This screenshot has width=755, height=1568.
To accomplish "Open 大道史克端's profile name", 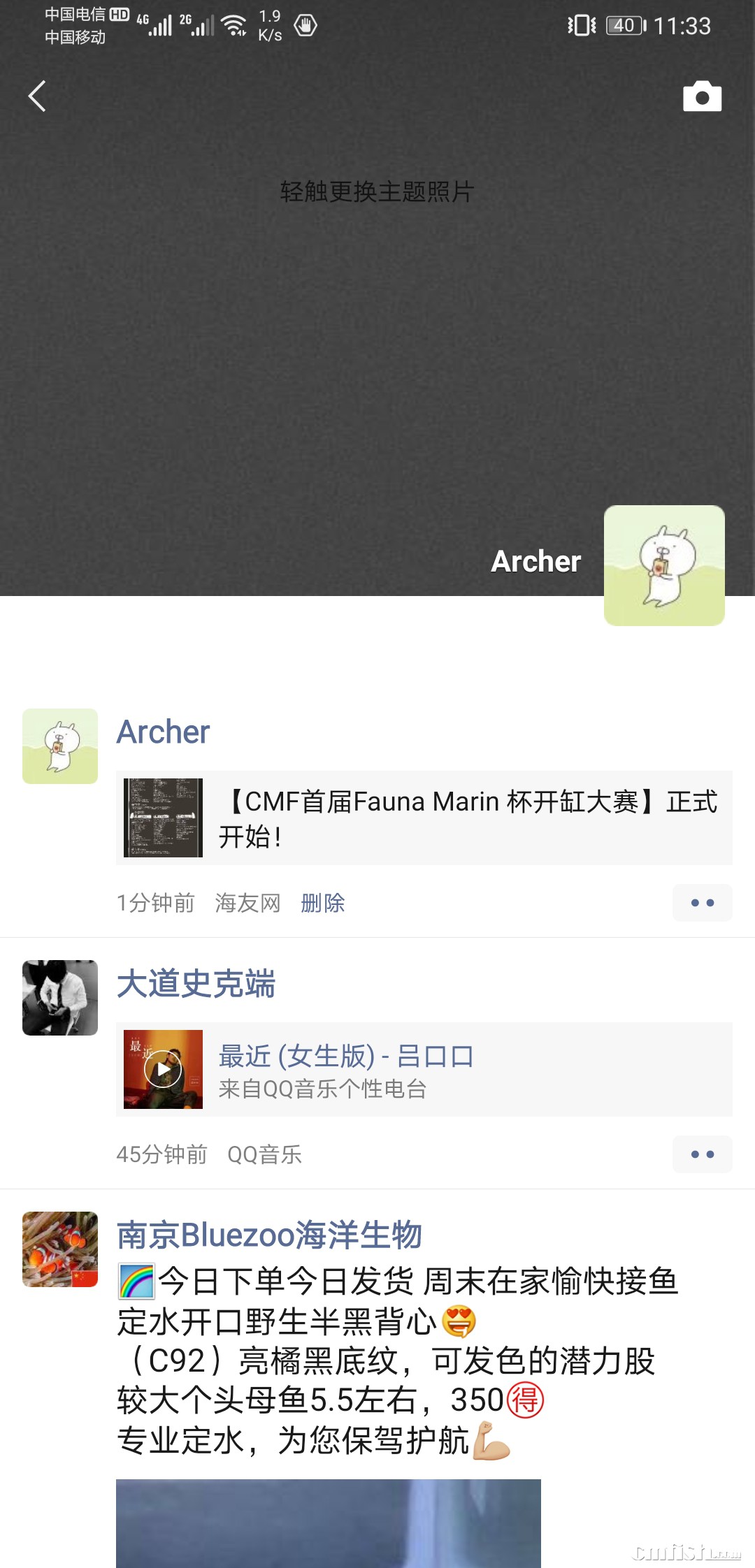I will [196, 983].
